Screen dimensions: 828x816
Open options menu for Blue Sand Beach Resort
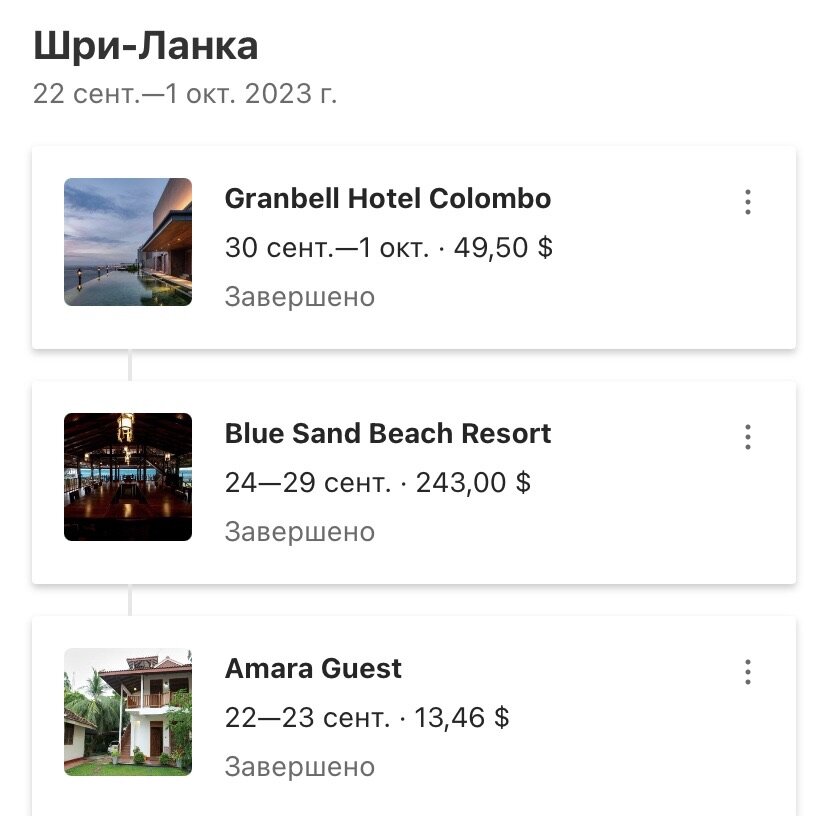747,437
